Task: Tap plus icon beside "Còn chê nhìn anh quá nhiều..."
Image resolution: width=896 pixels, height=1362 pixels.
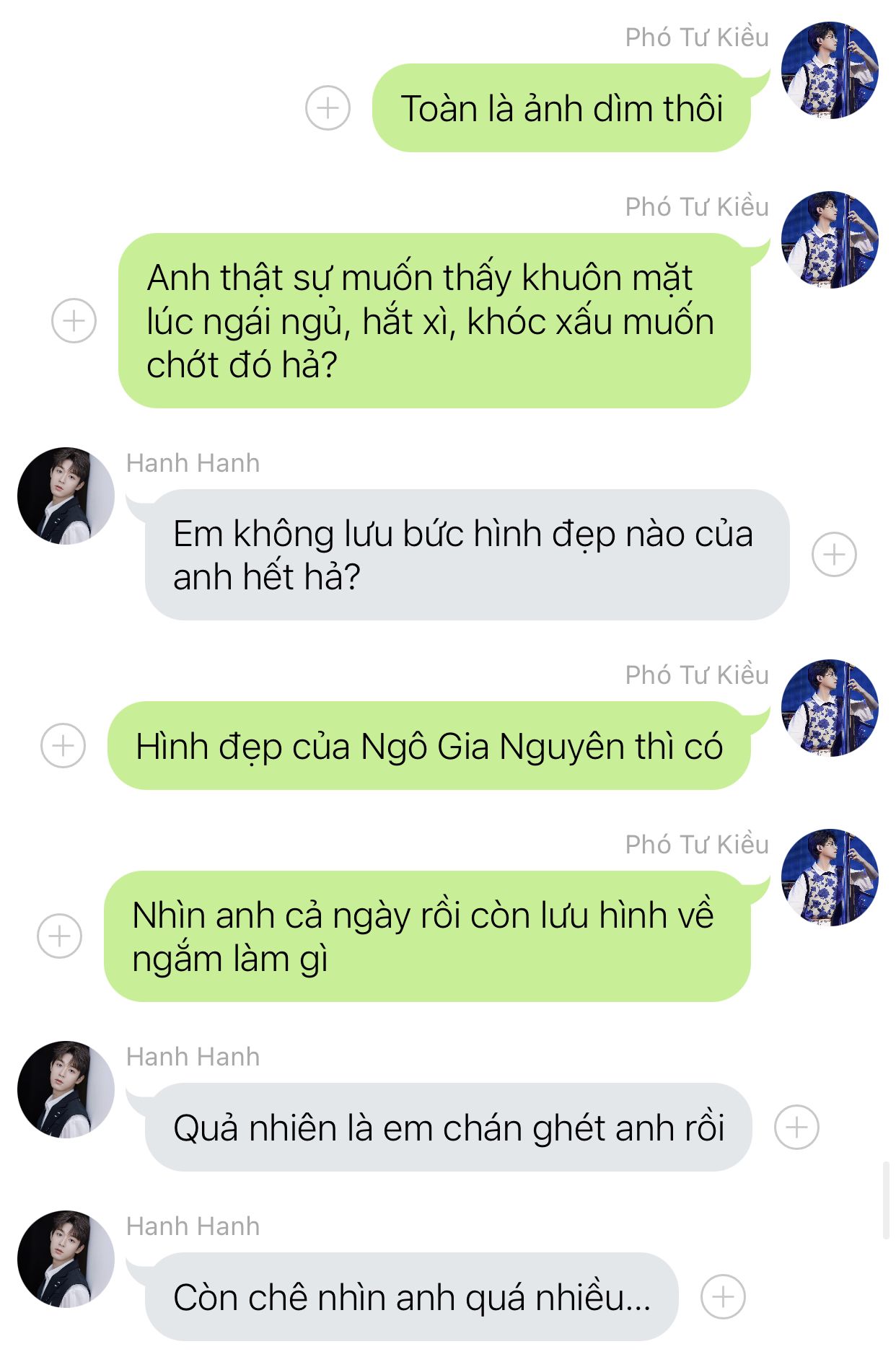Action: tap(723, 1296)
